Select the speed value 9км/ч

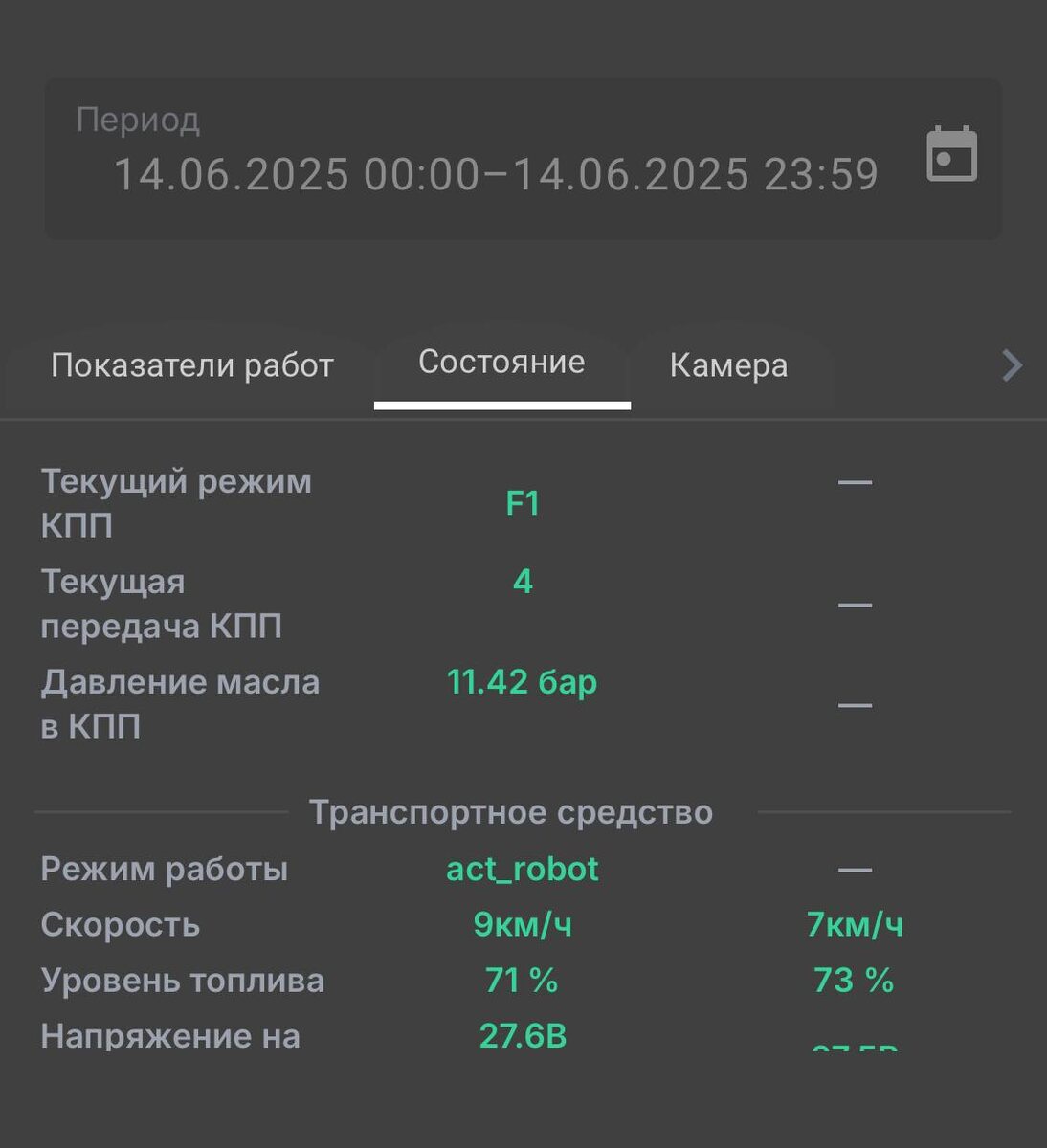tap(522, 924)
